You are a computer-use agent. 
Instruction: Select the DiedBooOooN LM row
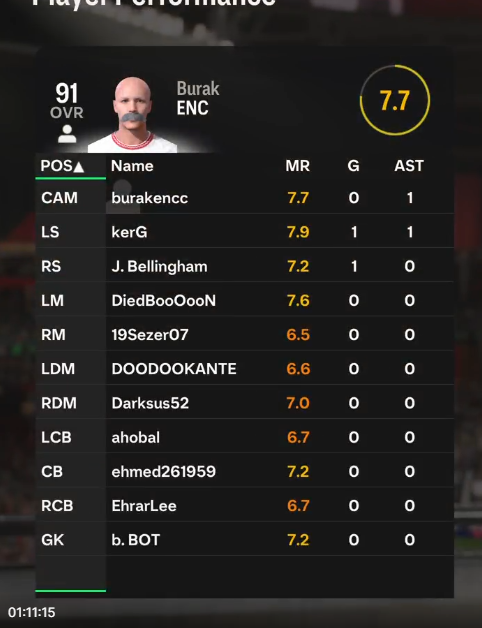(244, 300)
